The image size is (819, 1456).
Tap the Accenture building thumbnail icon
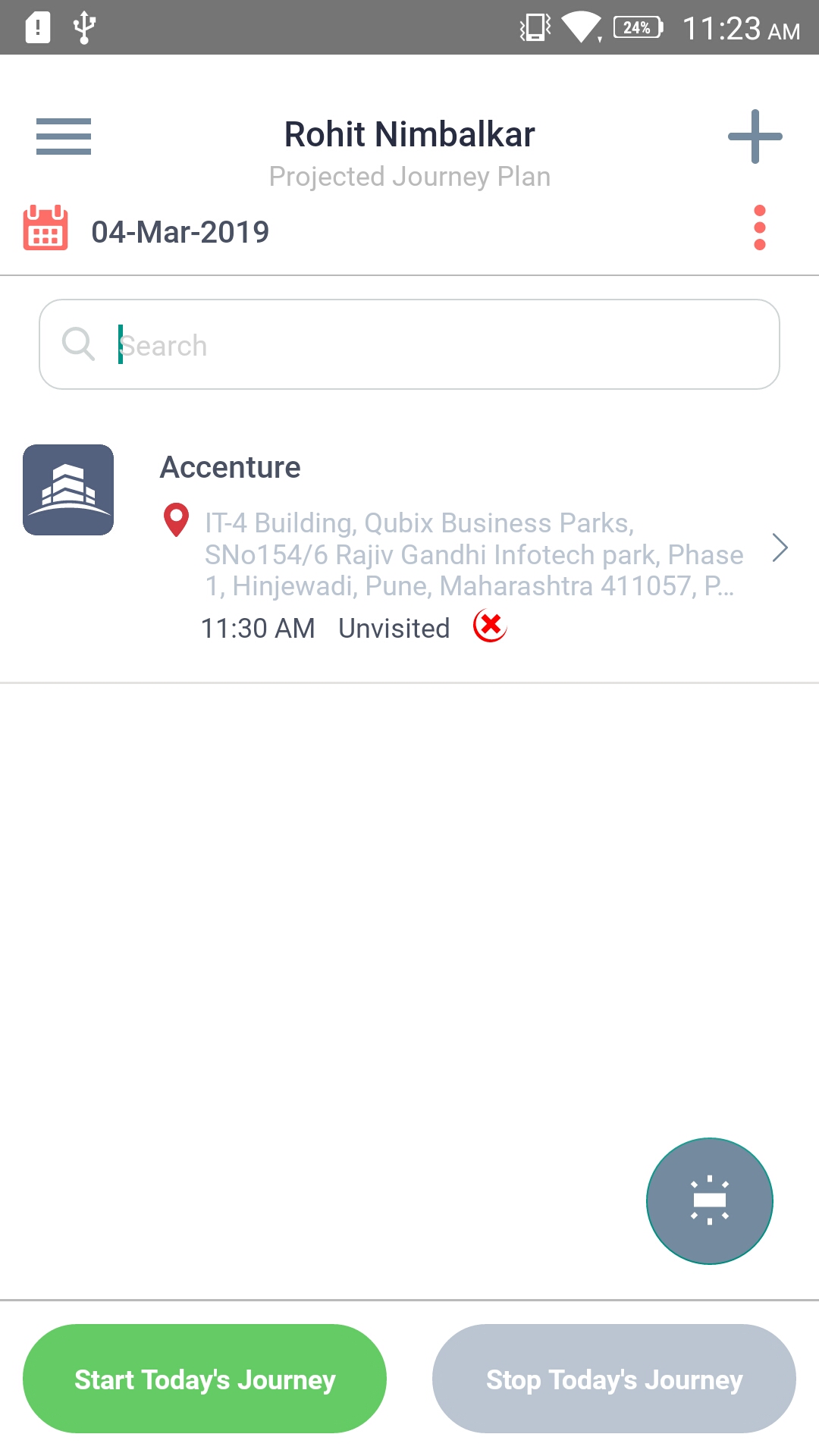[67, 489]
